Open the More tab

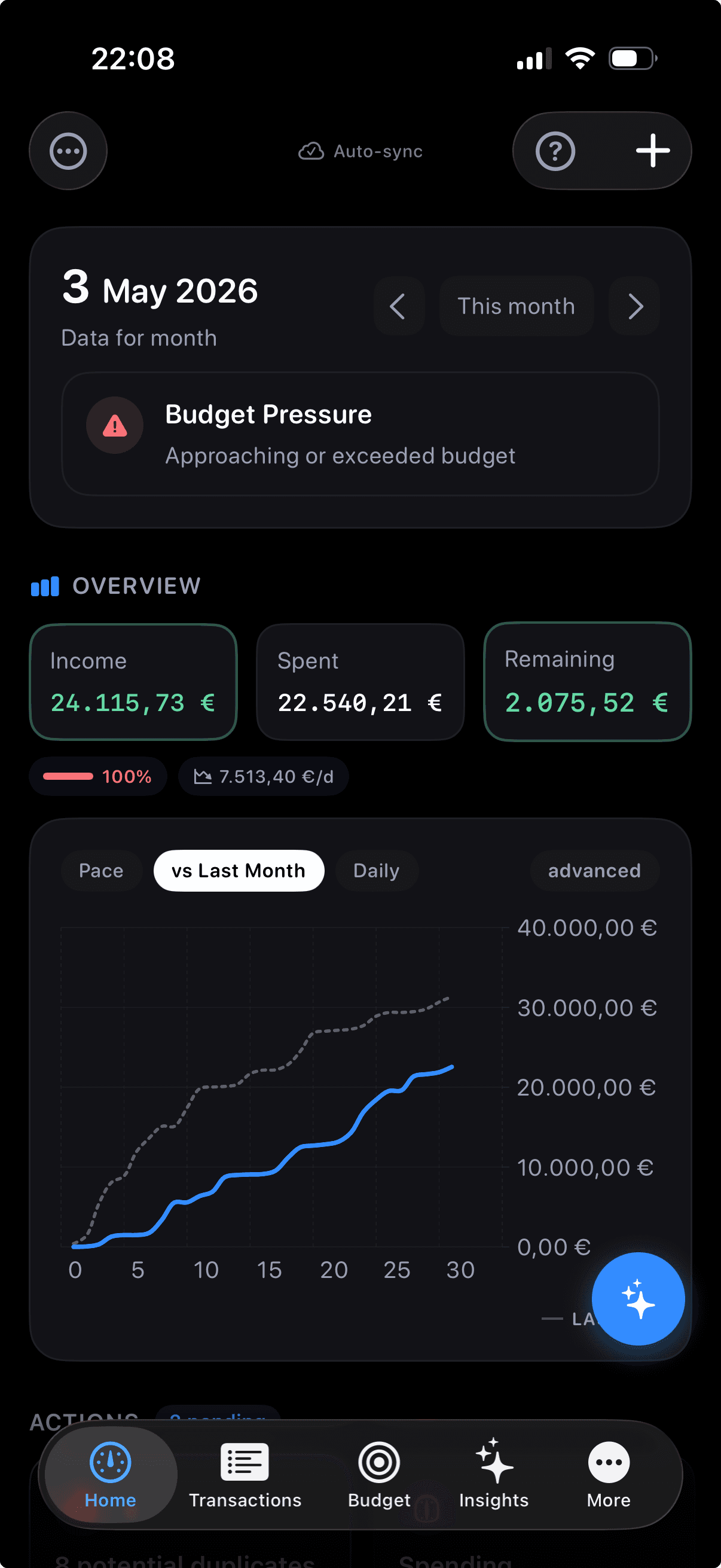coord(609,1474)
